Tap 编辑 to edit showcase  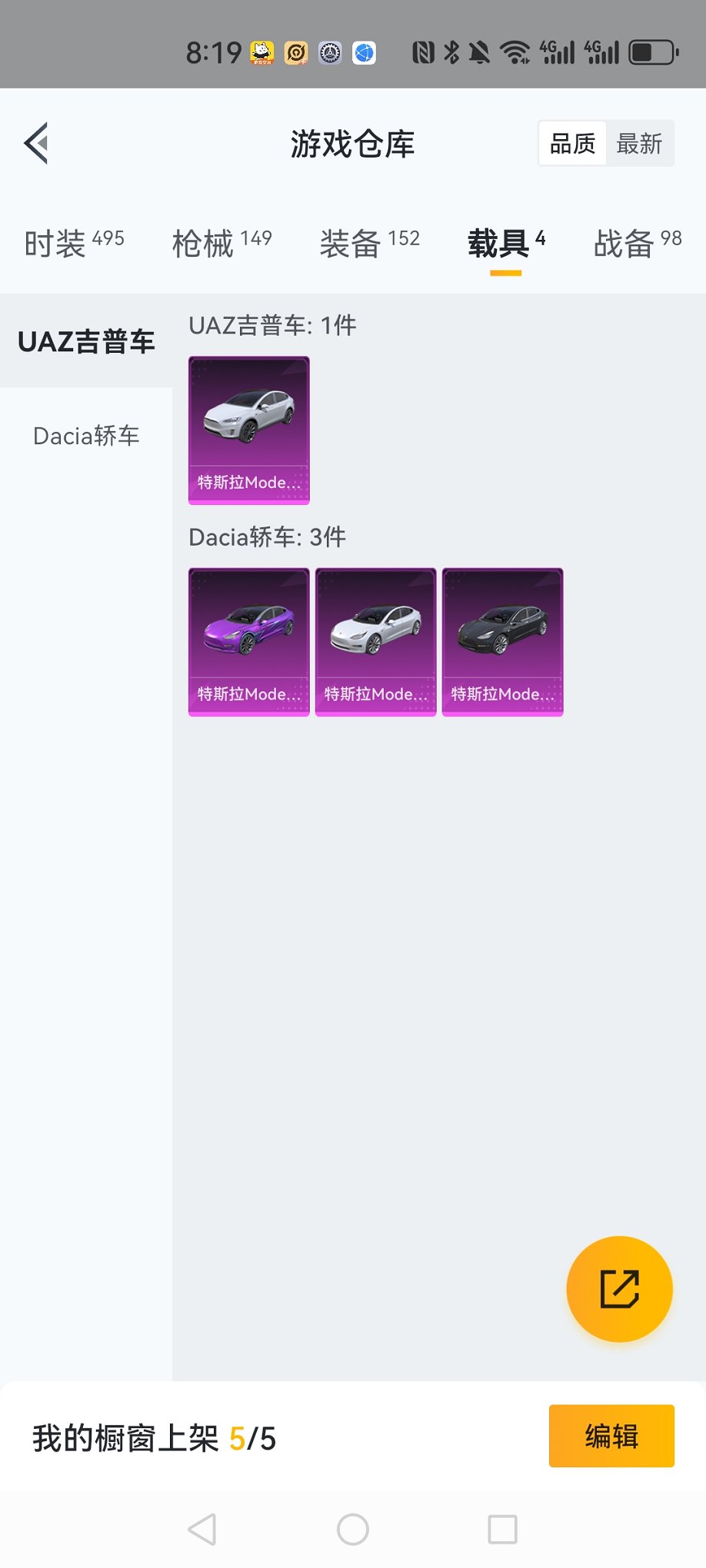coord(611,1436)
